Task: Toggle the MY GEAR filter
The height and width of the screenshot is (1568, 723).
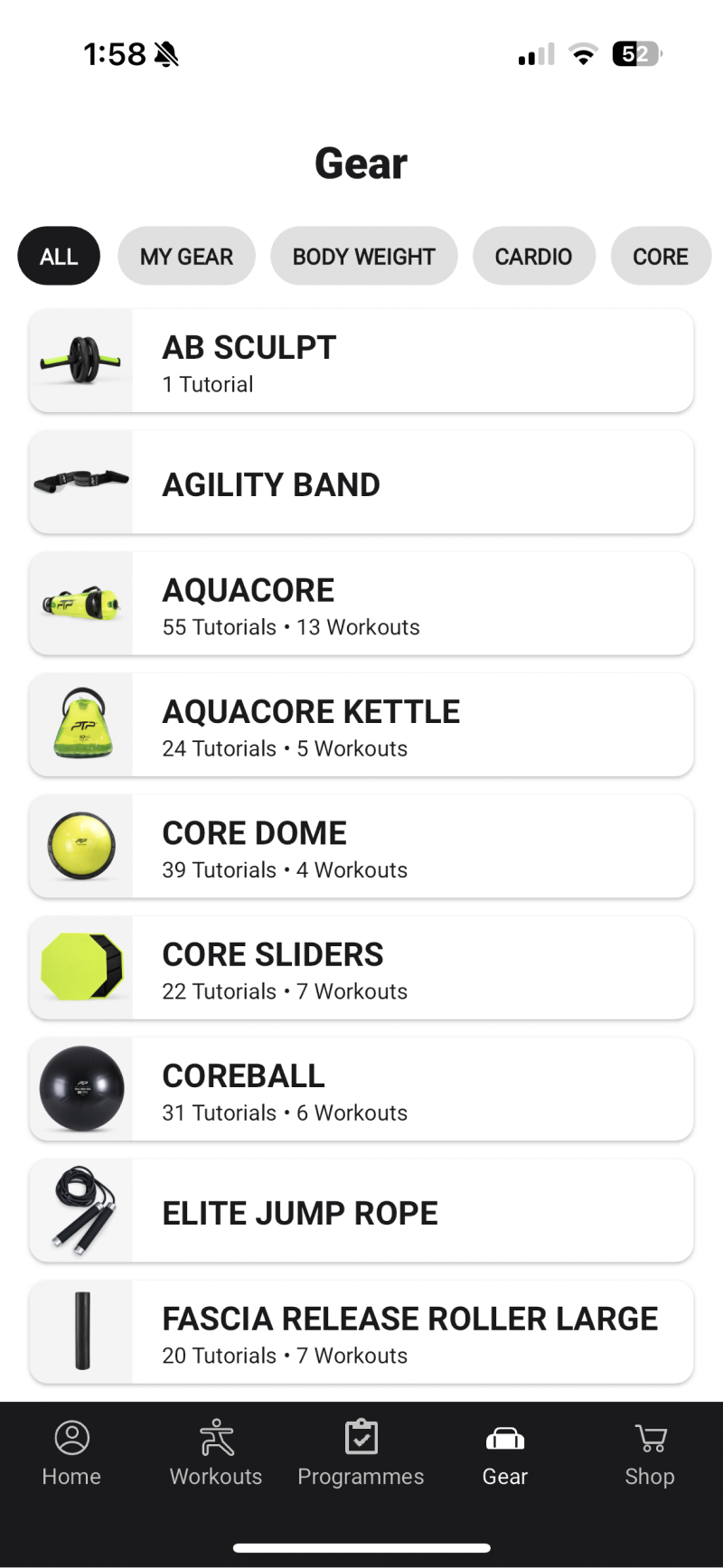Action: tap(186, 256)
